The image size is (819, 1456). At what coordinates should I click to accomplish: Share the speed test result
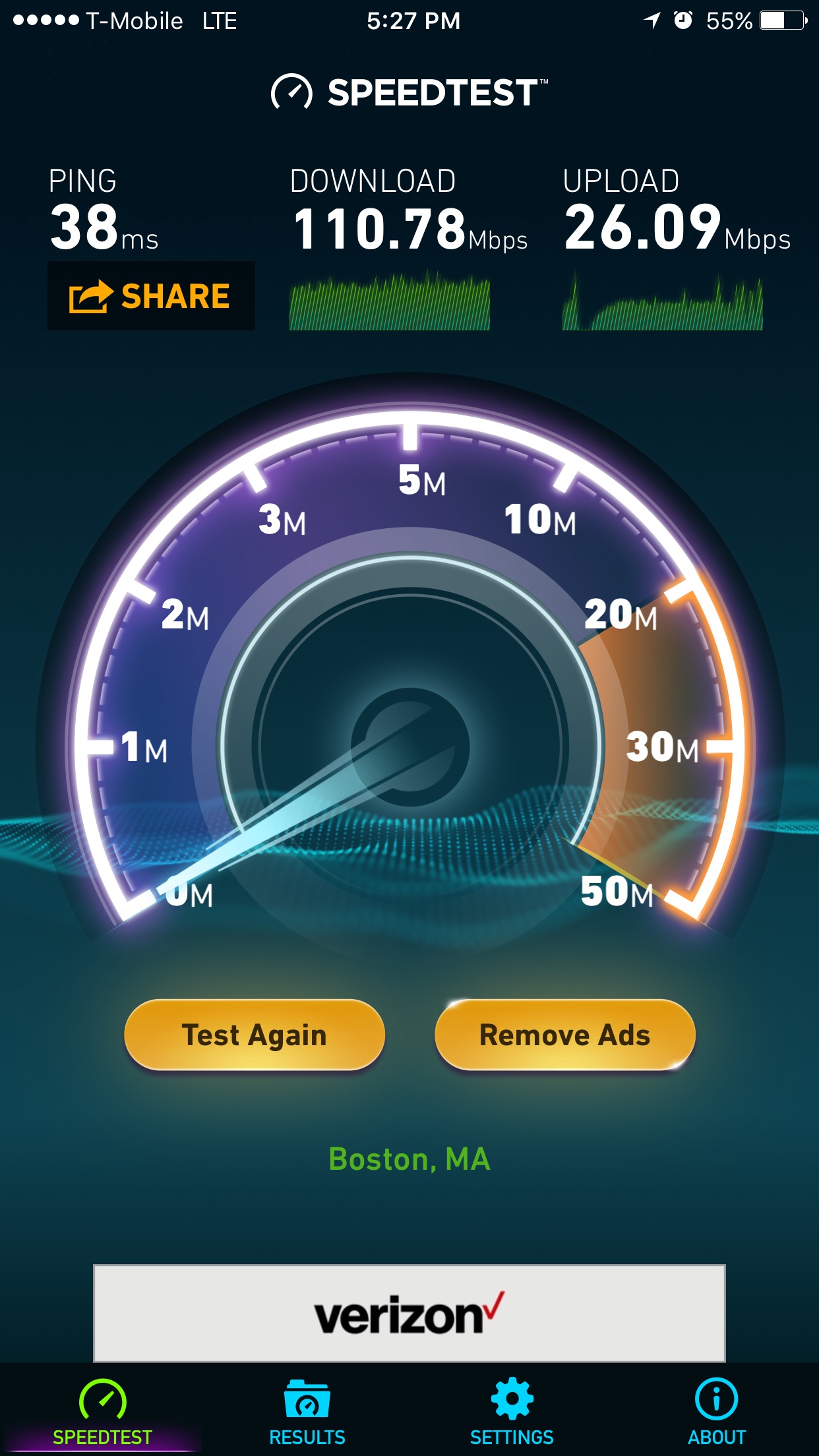click(151, 296)
